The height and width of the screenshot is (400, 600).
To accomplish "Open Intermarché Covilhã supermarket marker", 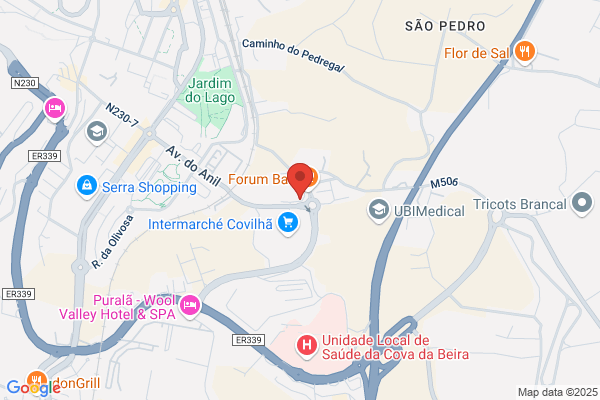I will [x=288, y=224].
